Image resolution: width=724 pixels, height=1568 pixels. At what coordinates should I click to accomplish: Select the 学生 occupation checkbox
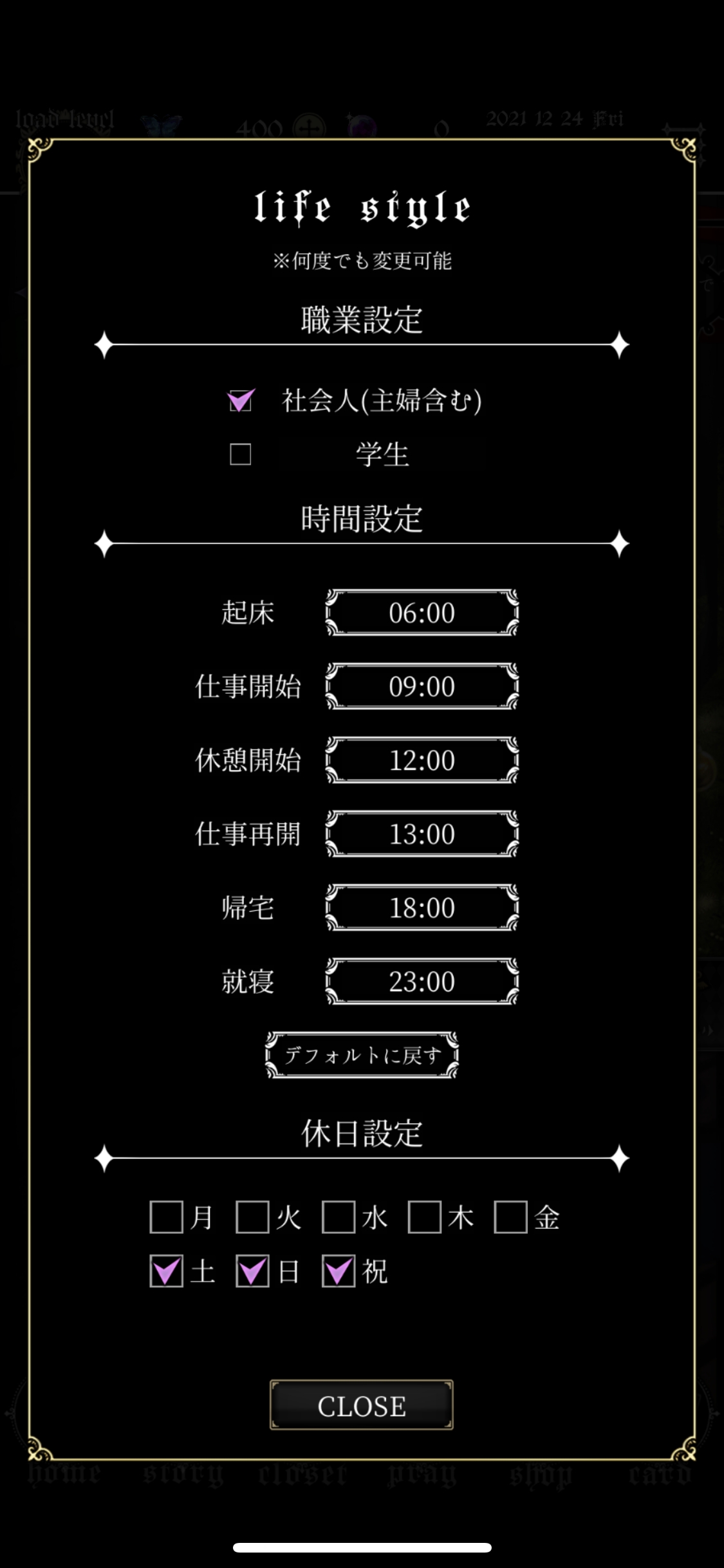pyautogui.click(x=241, y=454)
